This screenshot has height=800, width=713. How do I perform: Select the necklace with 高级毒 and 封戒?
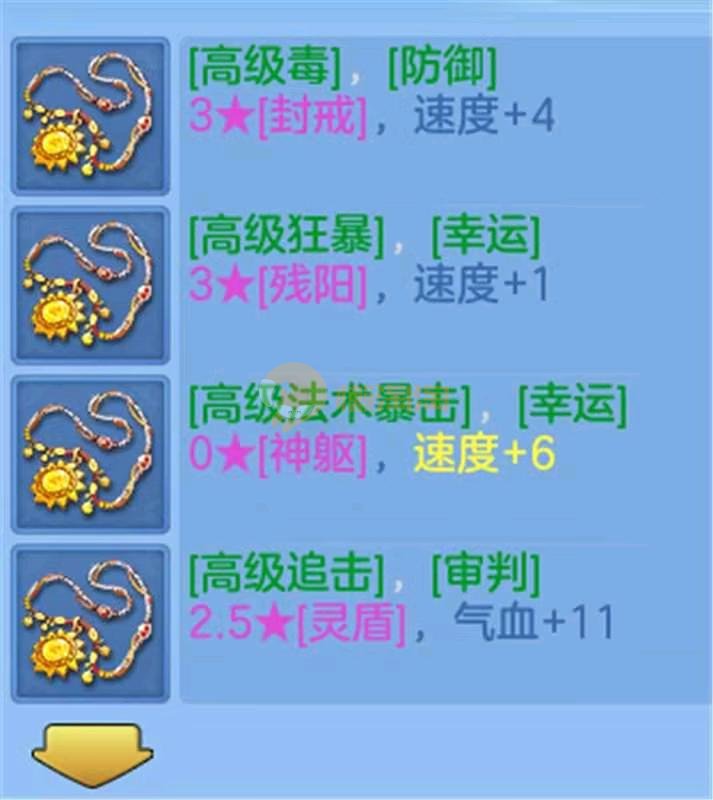pyautogui.click(x=90, y=116)
